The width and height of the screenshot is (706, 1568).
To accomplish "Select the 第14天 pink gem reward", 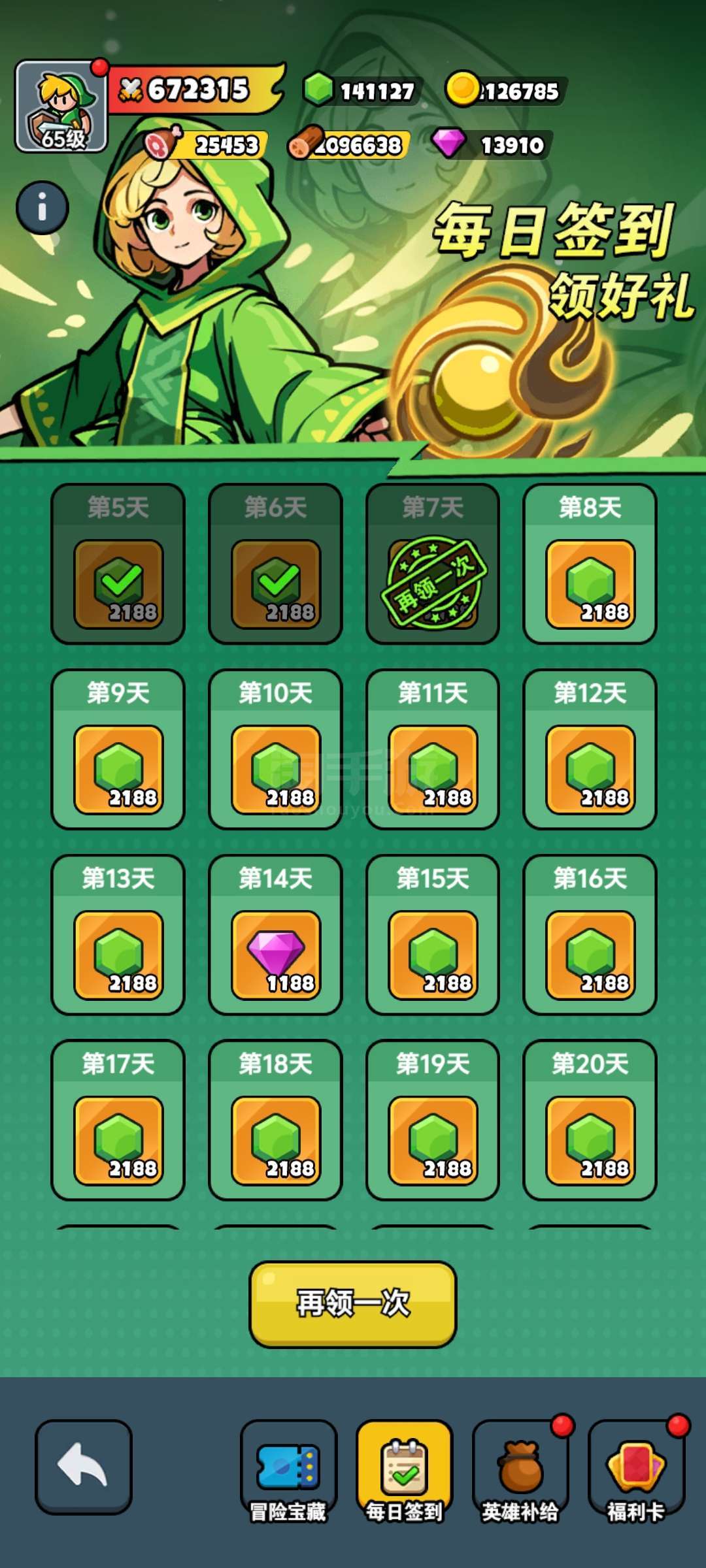I will tap(276, 954).
